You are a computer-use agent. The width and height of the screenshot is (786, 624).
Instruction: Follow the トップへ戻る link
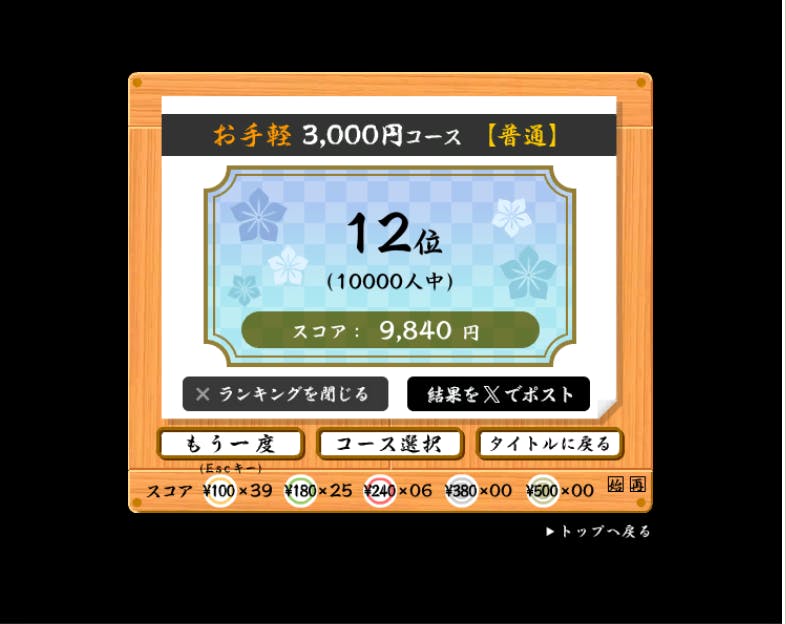(599, 531)
